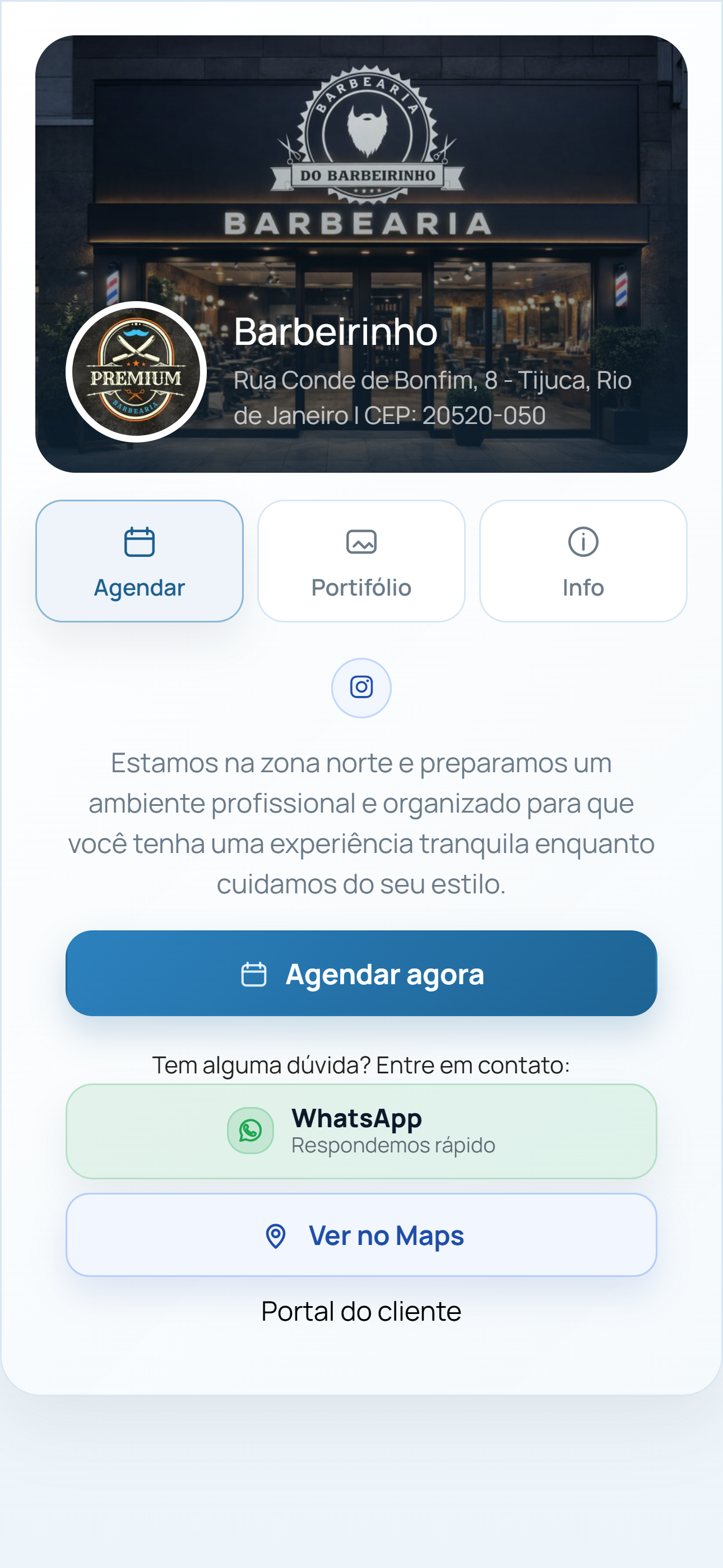The width and height of the screenshot is (723, 1568).
Task: Open the barbershop's Instagram profile
Action: click(x=361, y=688)
